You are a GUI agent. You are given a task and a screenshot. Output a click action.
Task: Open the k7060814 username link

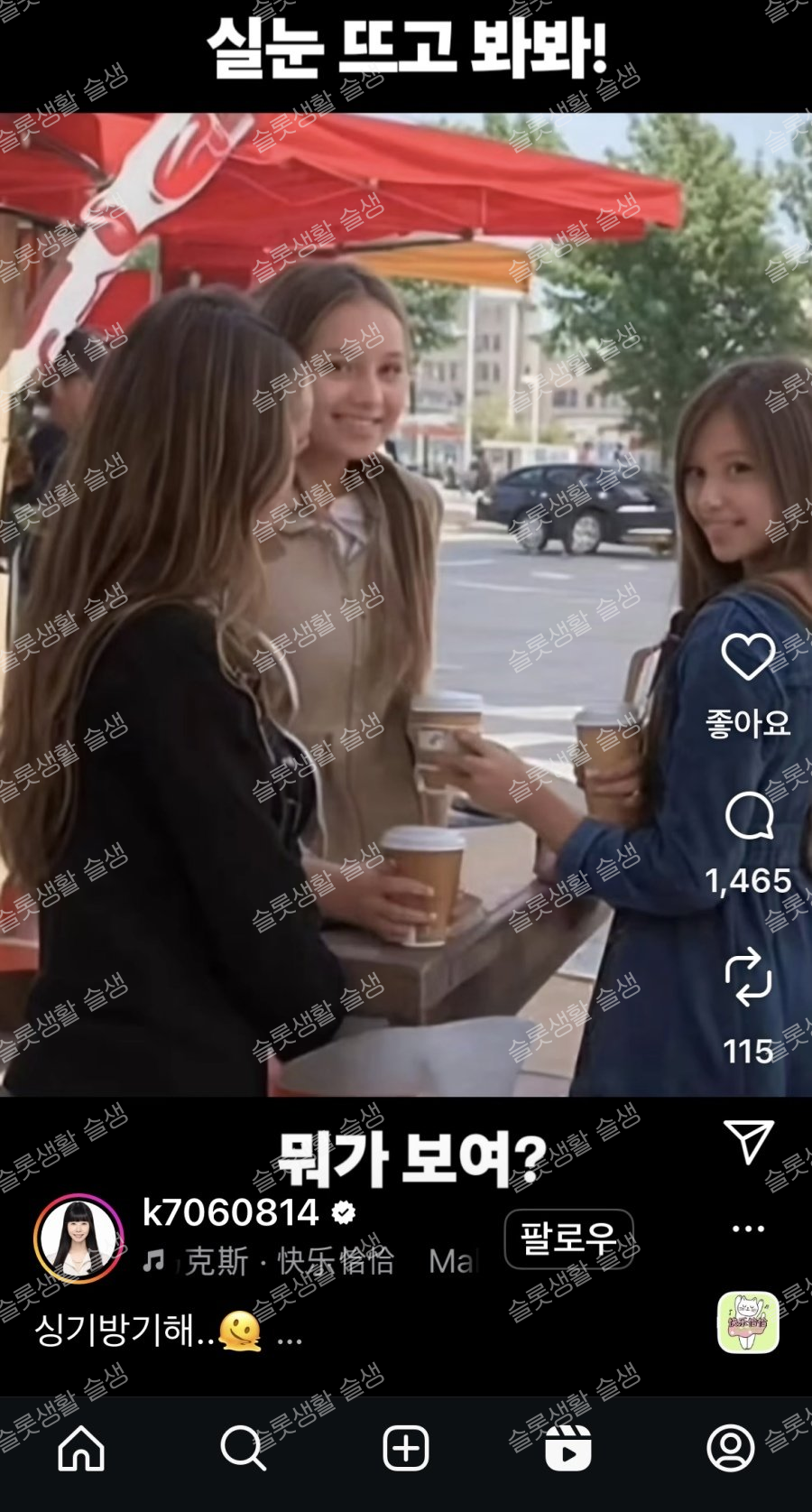point(231,1212)
